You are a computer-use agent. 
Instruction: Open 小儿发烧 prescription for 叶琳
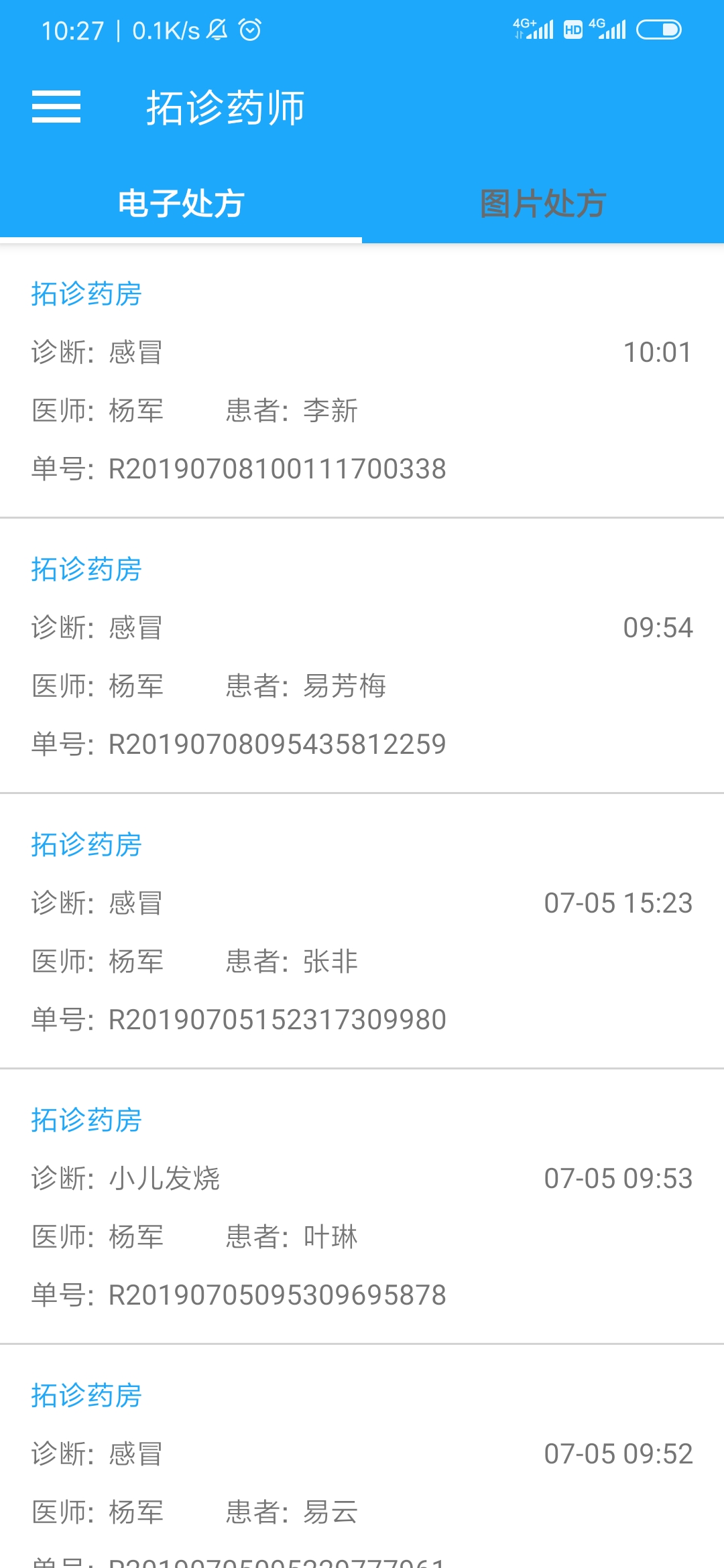(x=362, y=1207)
